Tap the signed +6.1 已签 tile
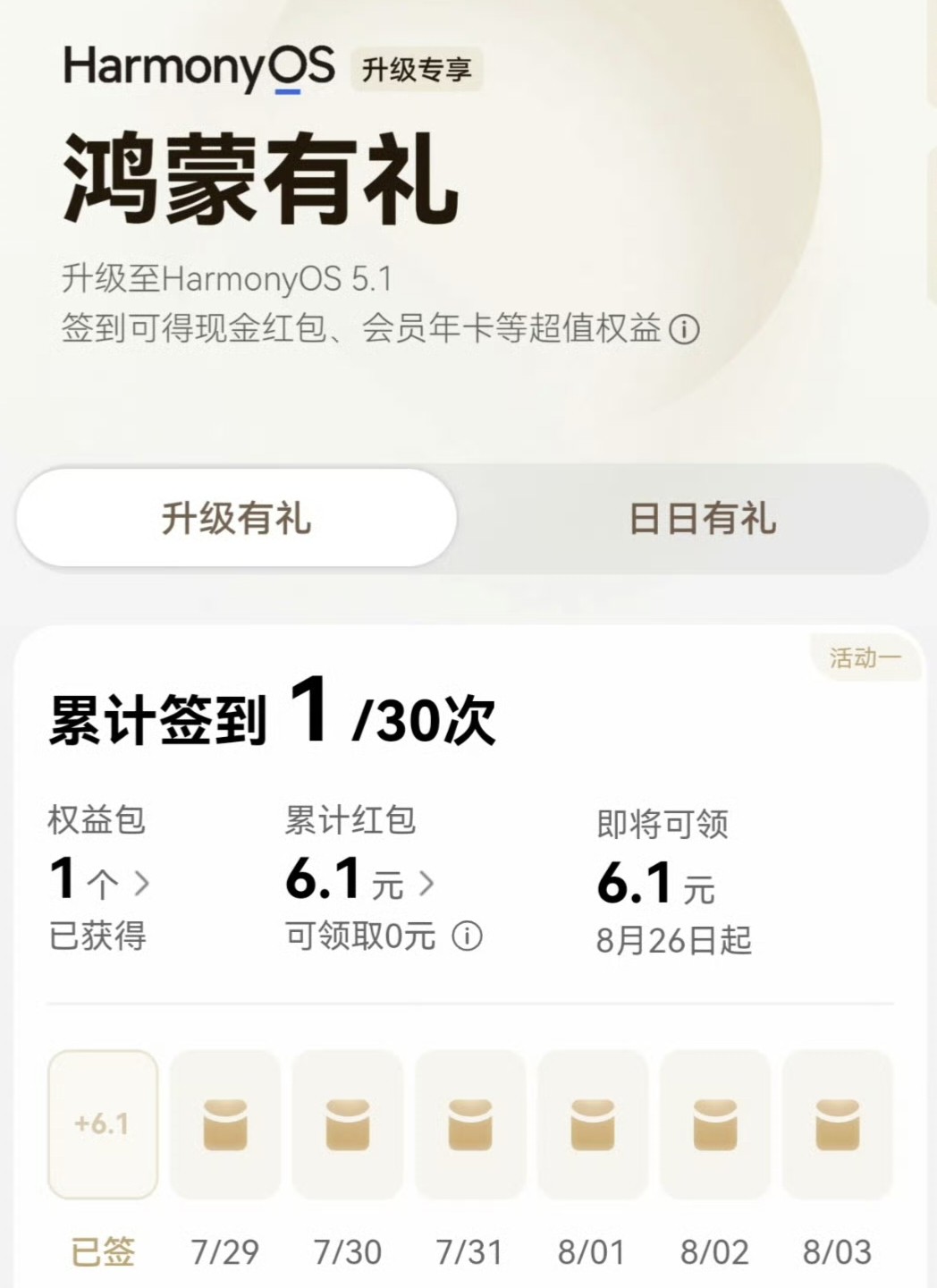The width and height of the screenshot is (937, 1288). click(103, 1124)
